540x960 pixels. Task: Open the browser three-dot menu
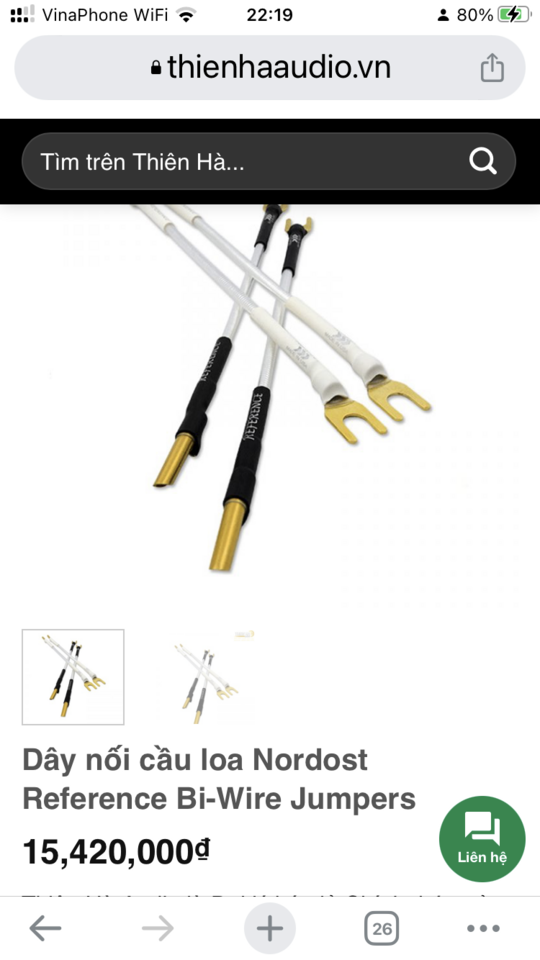484,929
